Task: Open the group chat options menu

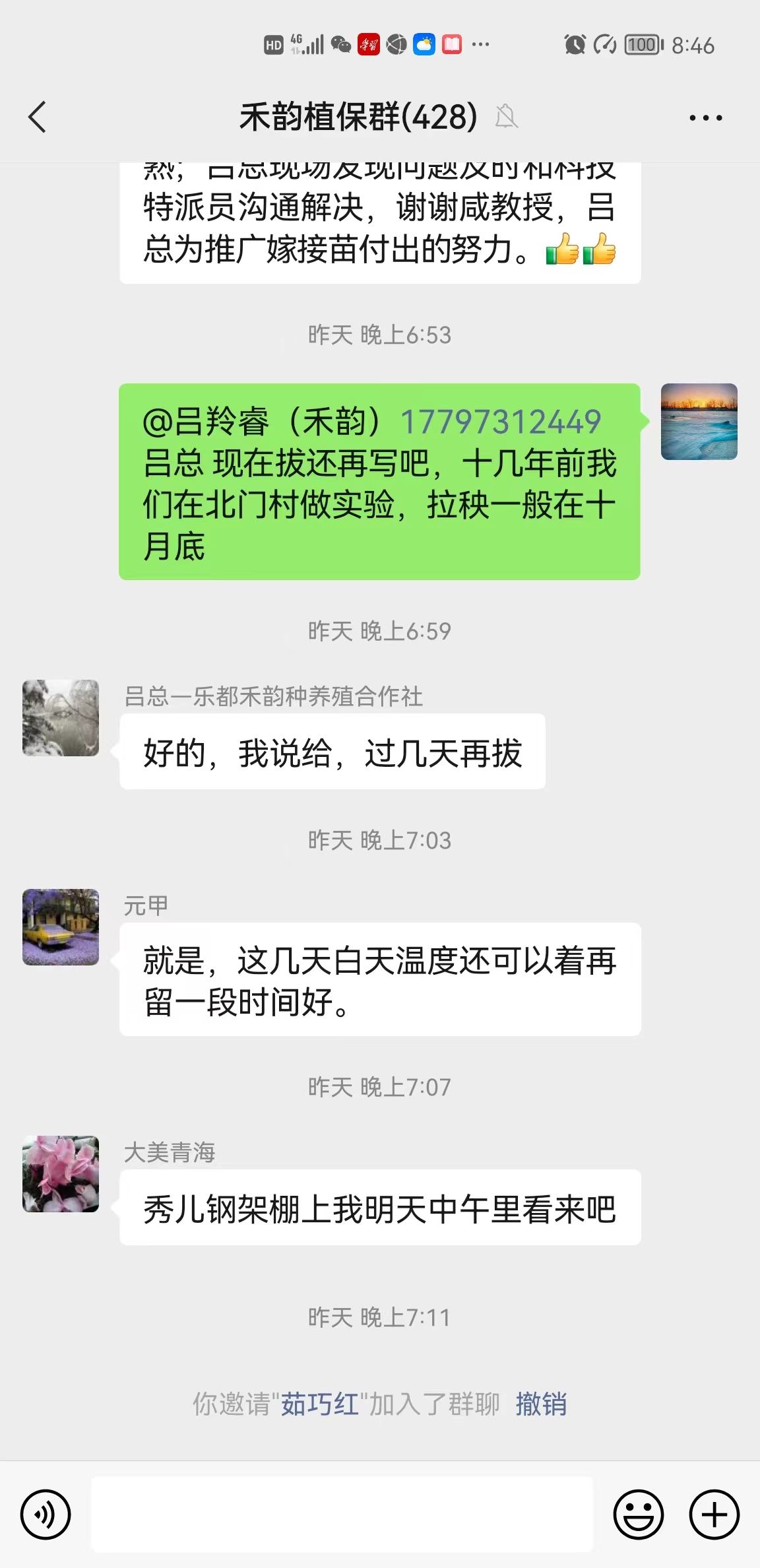Action: point(705,118)
